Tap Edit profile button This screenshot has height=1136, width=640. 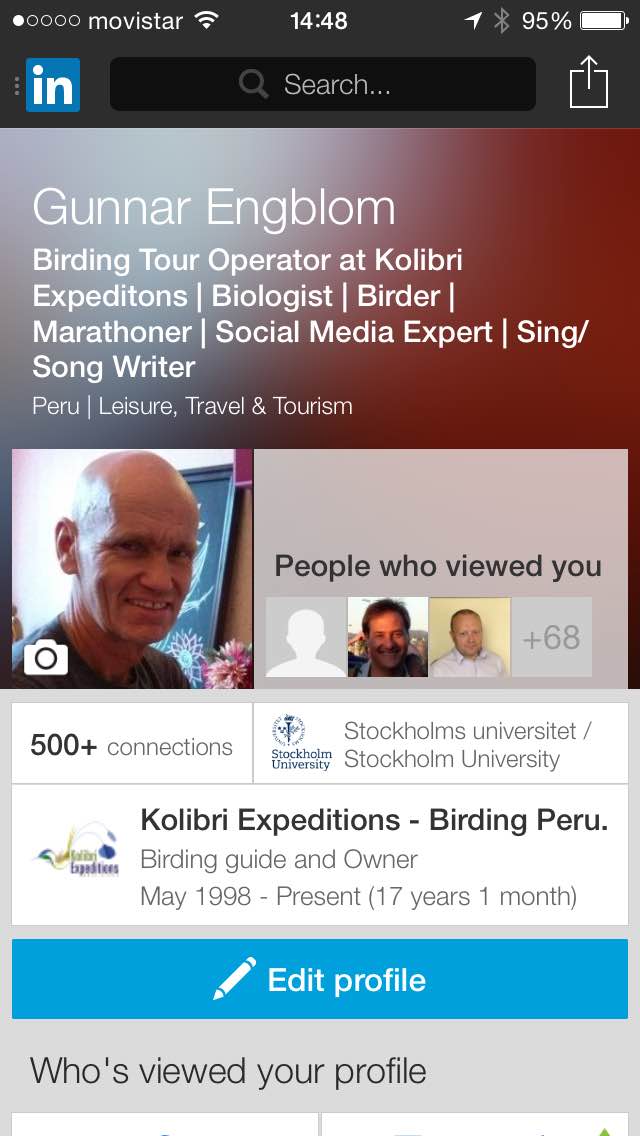(320, 979)
